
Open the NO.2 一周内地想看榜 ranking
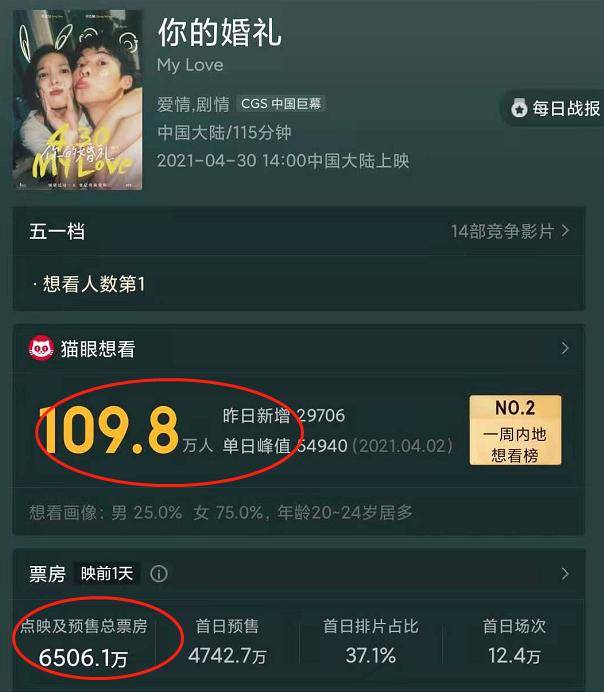click(515, 430)
